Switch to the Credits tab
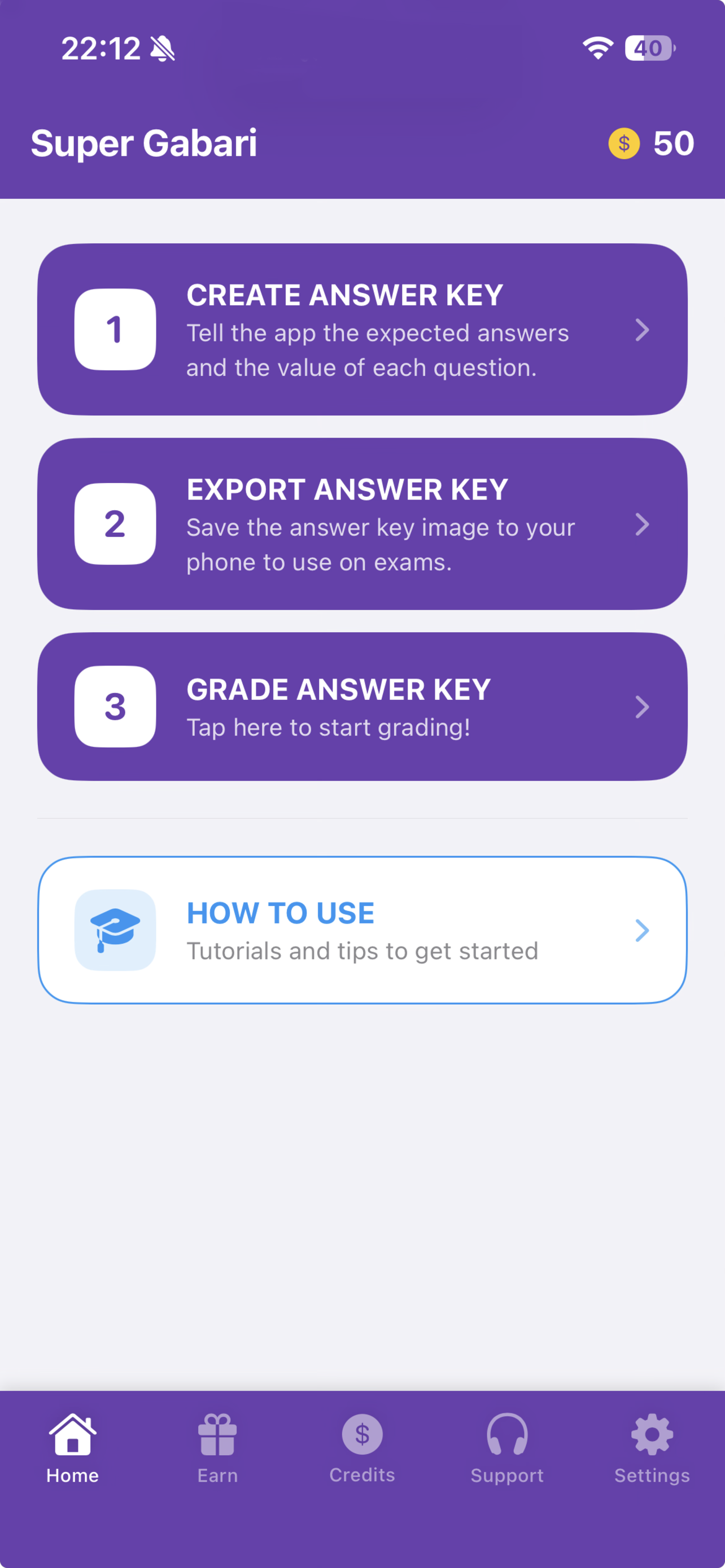 tap(362, 1449)
